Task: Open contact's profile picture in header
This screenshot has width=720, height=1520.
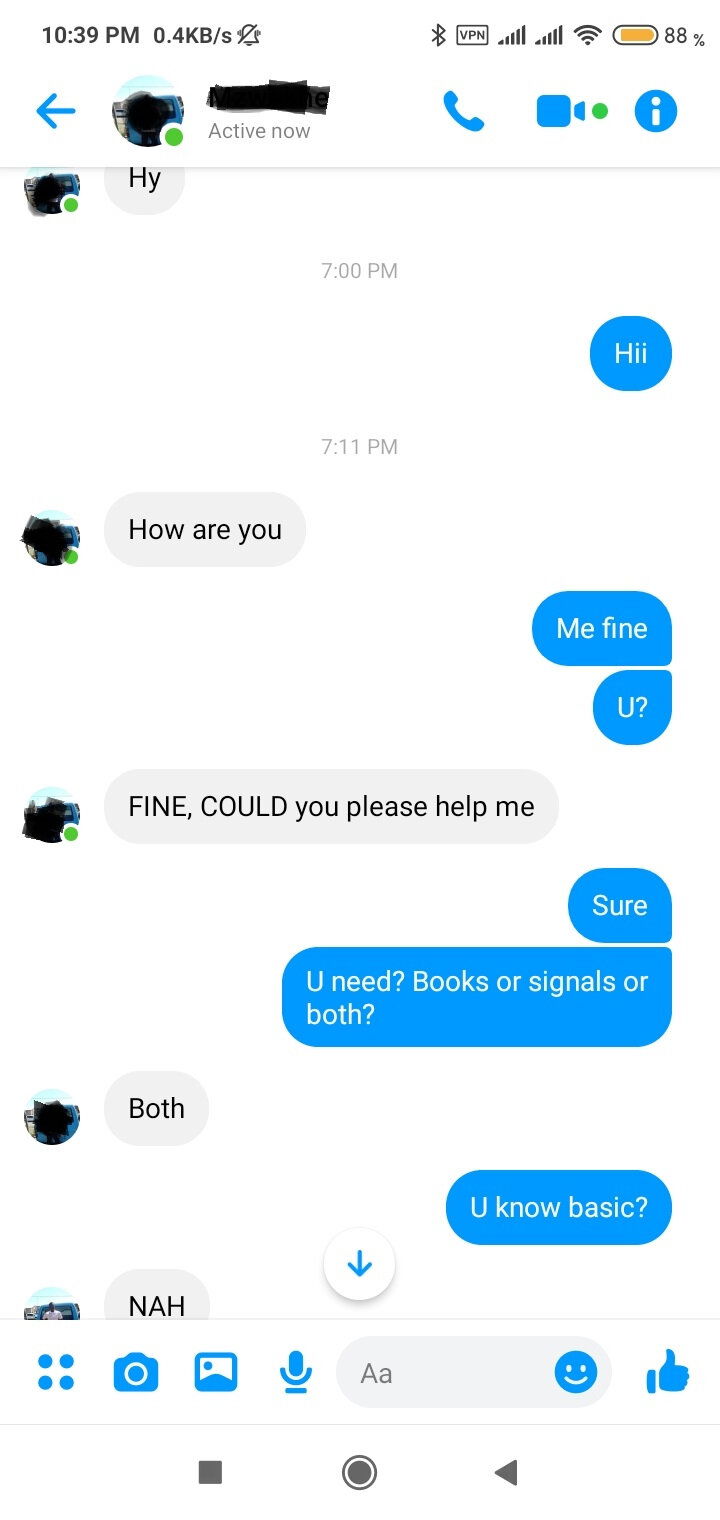Action: click(x=147, y=111)
